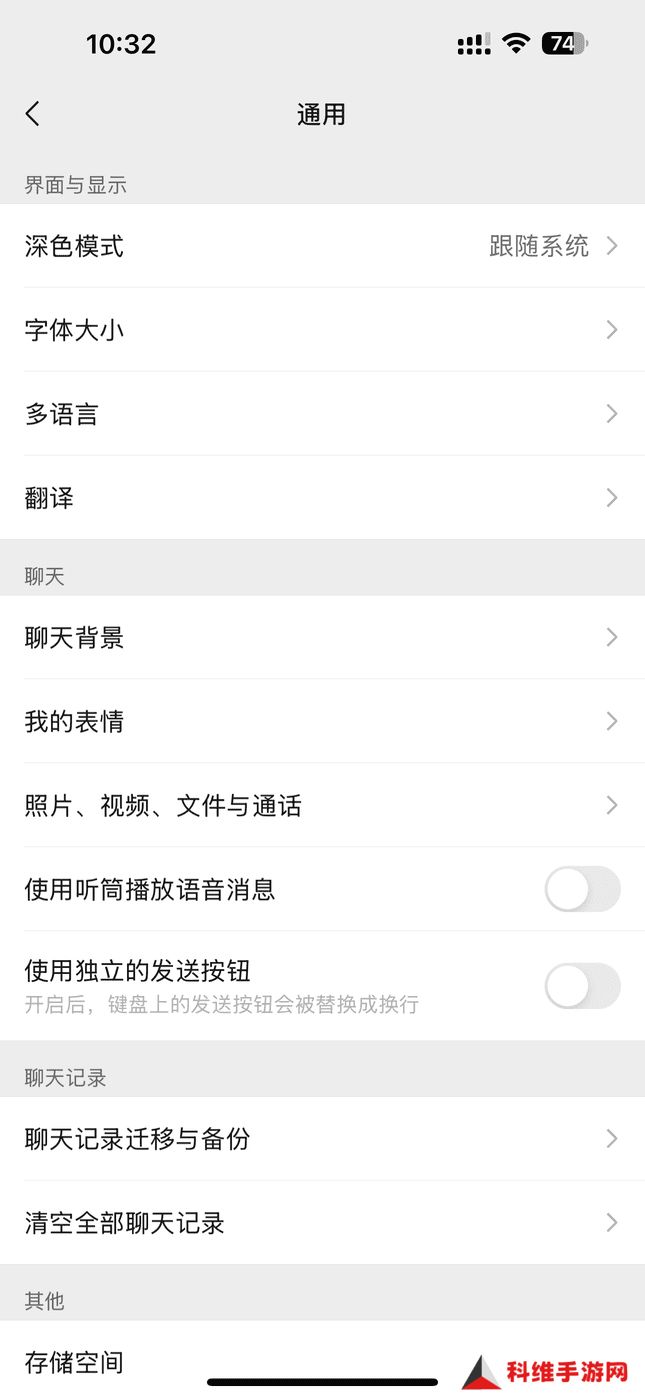Screen dimensions: 645x1398
Task: Open 照片、视频、文件与通话 settings
Action: coord(322,805)
